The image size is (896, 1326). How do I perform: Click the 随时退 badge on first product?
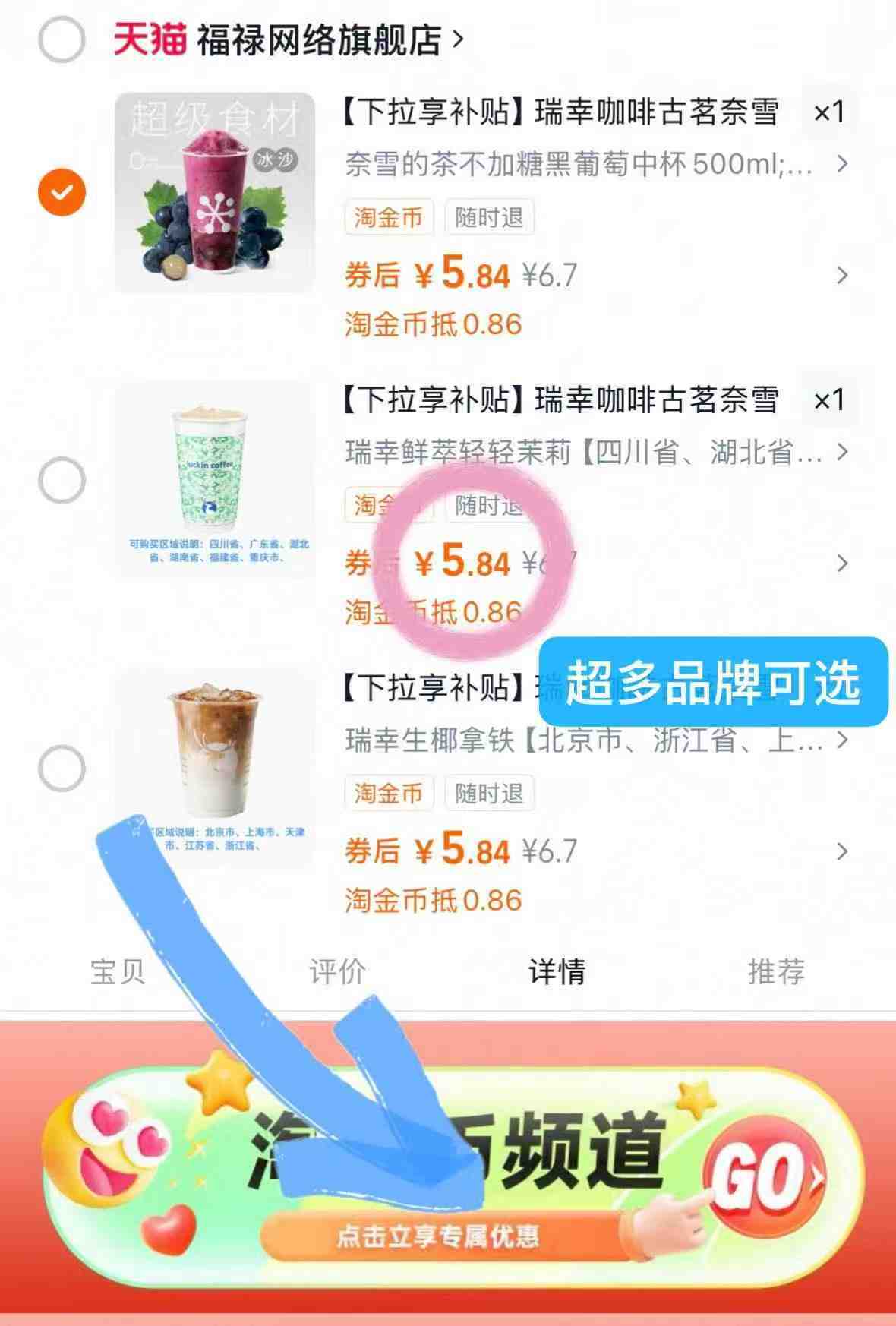[490, 218]
